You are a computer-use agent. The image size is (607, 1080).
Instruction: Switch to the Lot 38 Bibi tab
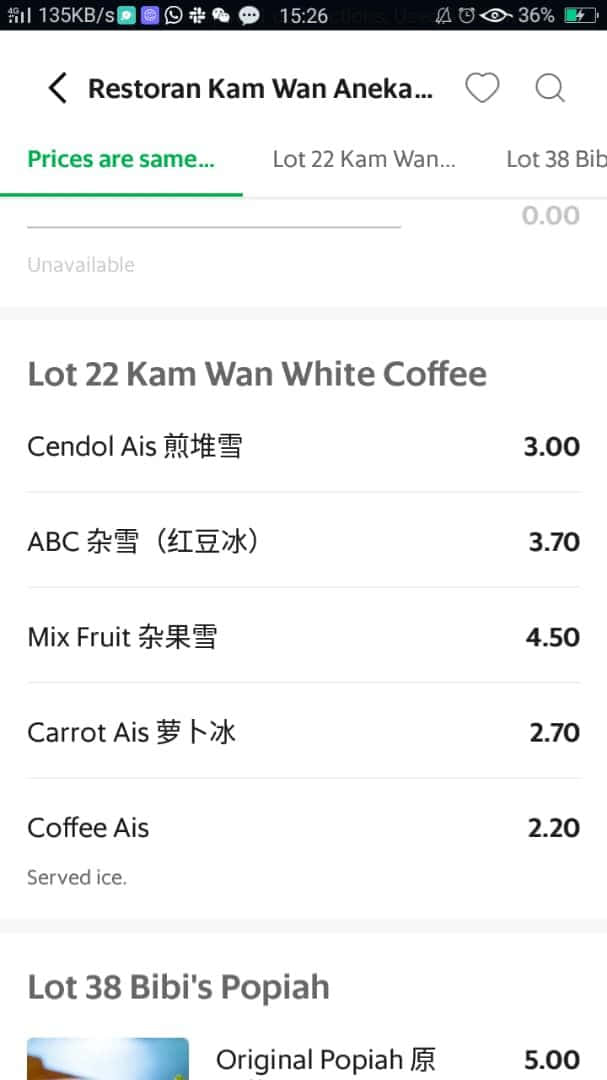pos(556,159)
